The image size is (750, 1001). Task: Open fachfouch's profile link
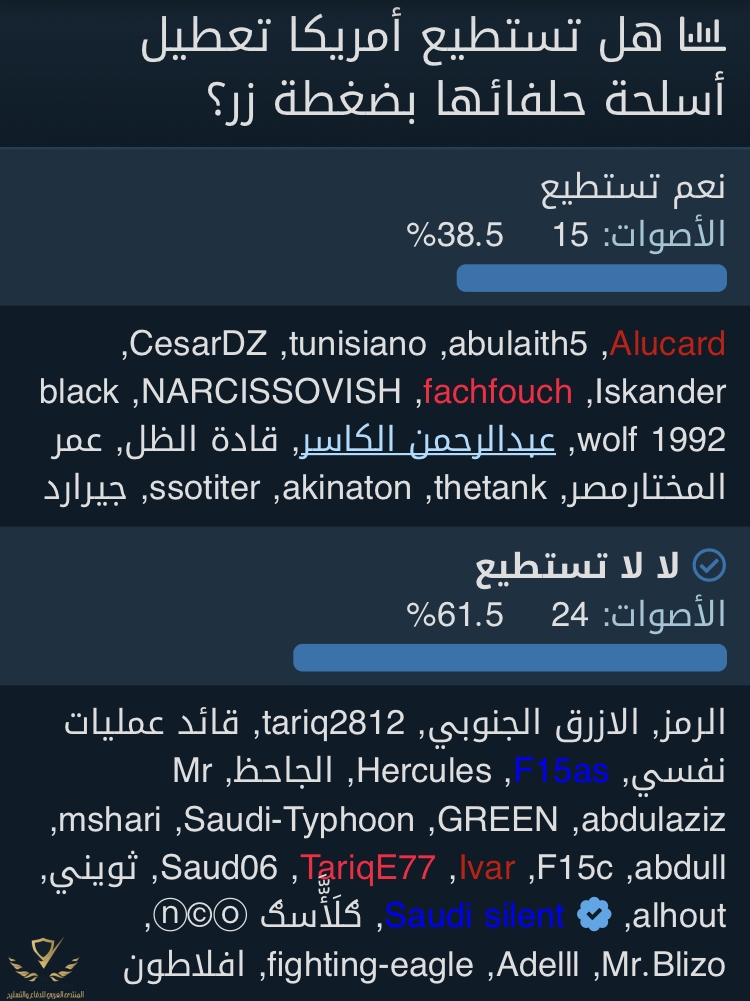[x=497, y=392]
